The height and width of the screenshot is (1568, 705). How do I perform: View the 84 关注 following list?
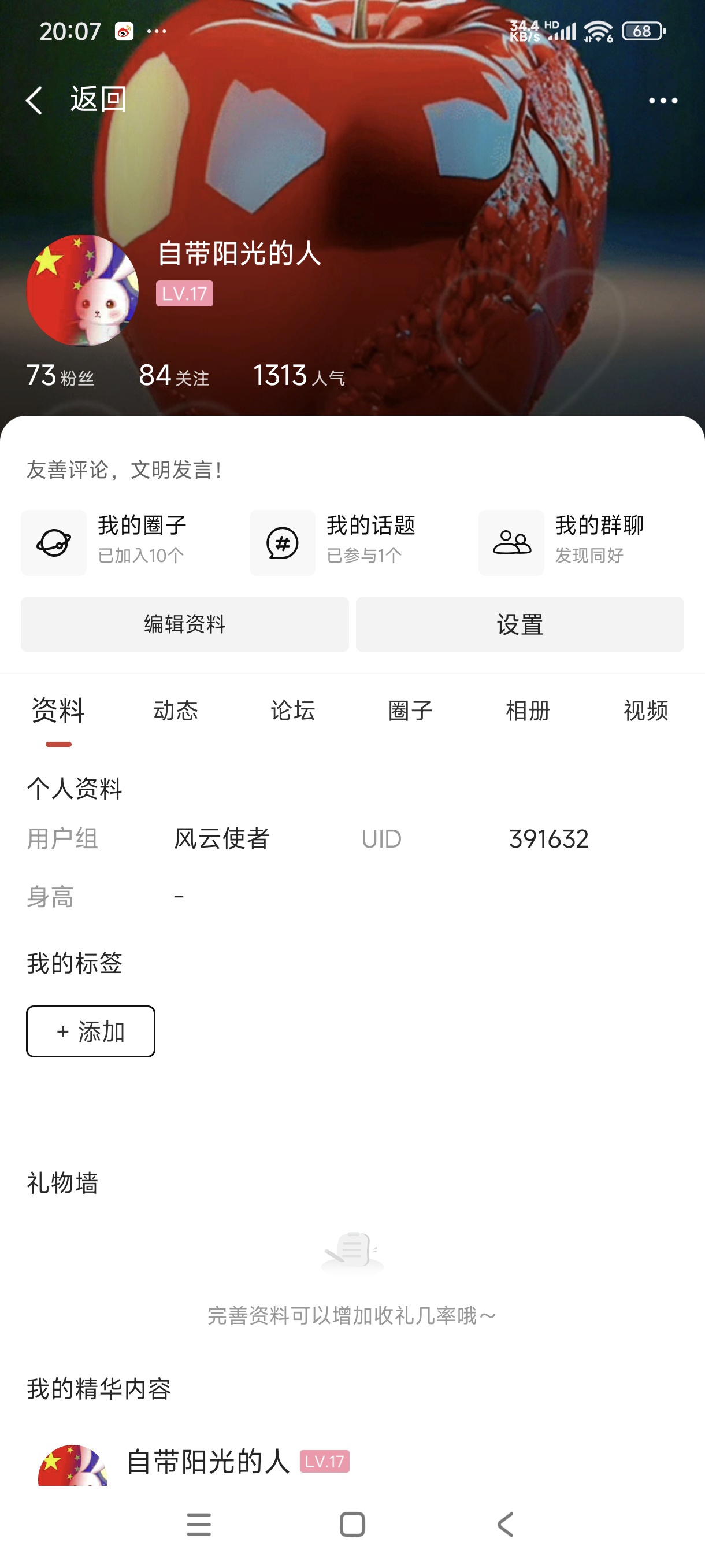(174, 376)
